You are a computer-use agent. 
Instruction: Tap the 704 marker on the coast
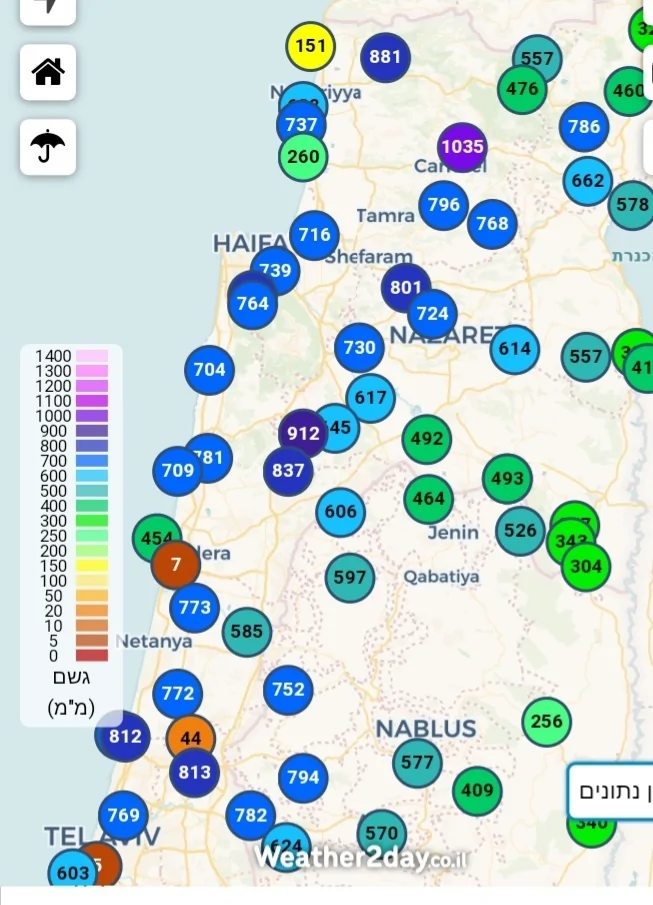point(209,369)
